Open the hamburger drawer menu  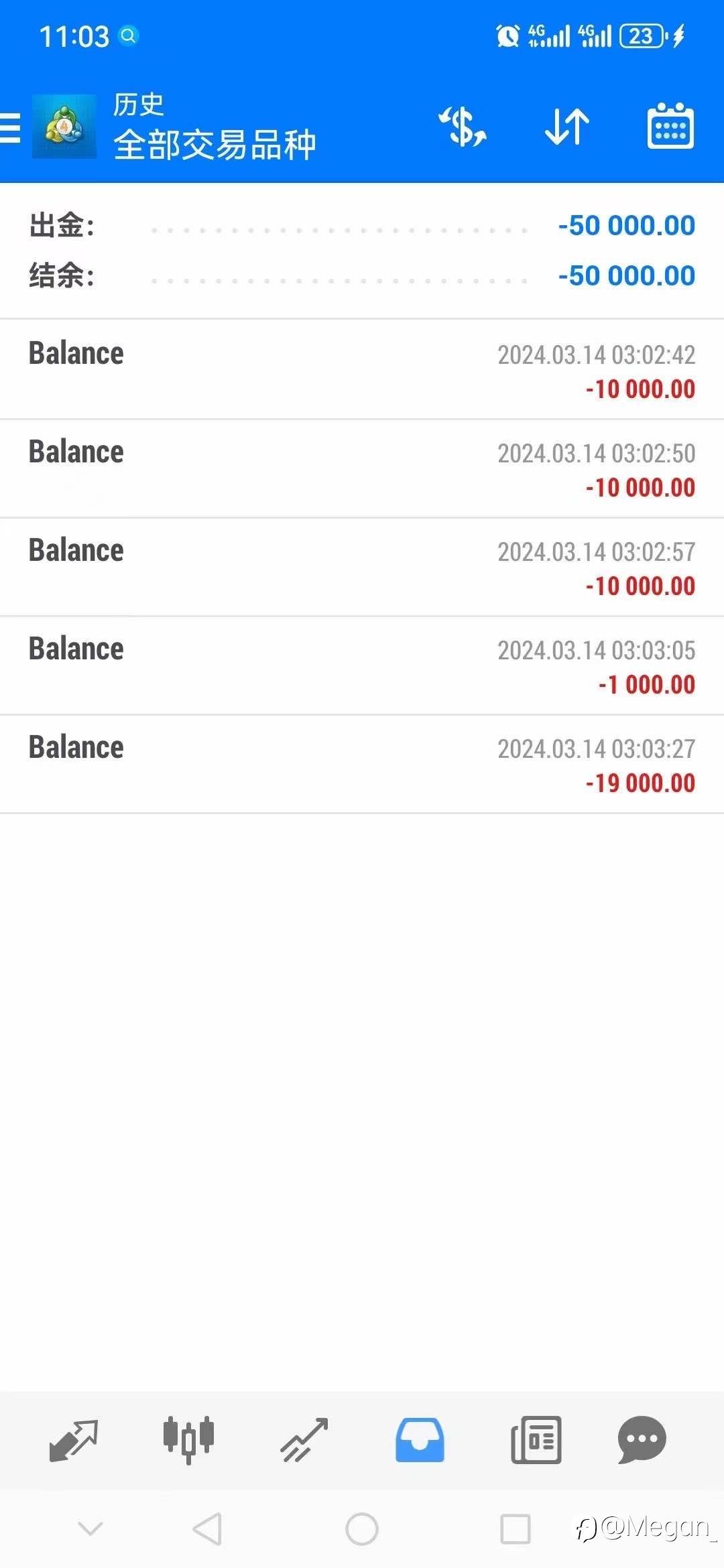point(10,127)
